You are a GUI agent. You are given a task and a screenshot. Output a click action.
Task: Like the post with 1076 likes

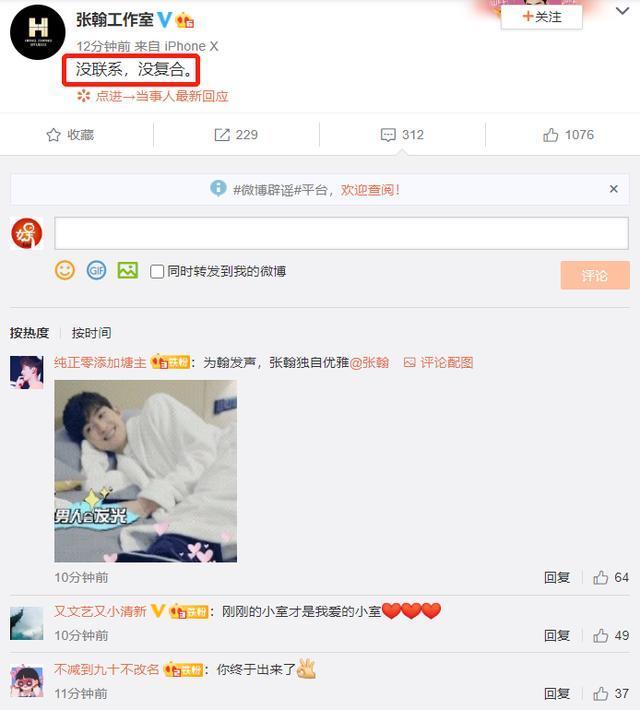click(568, 135)
